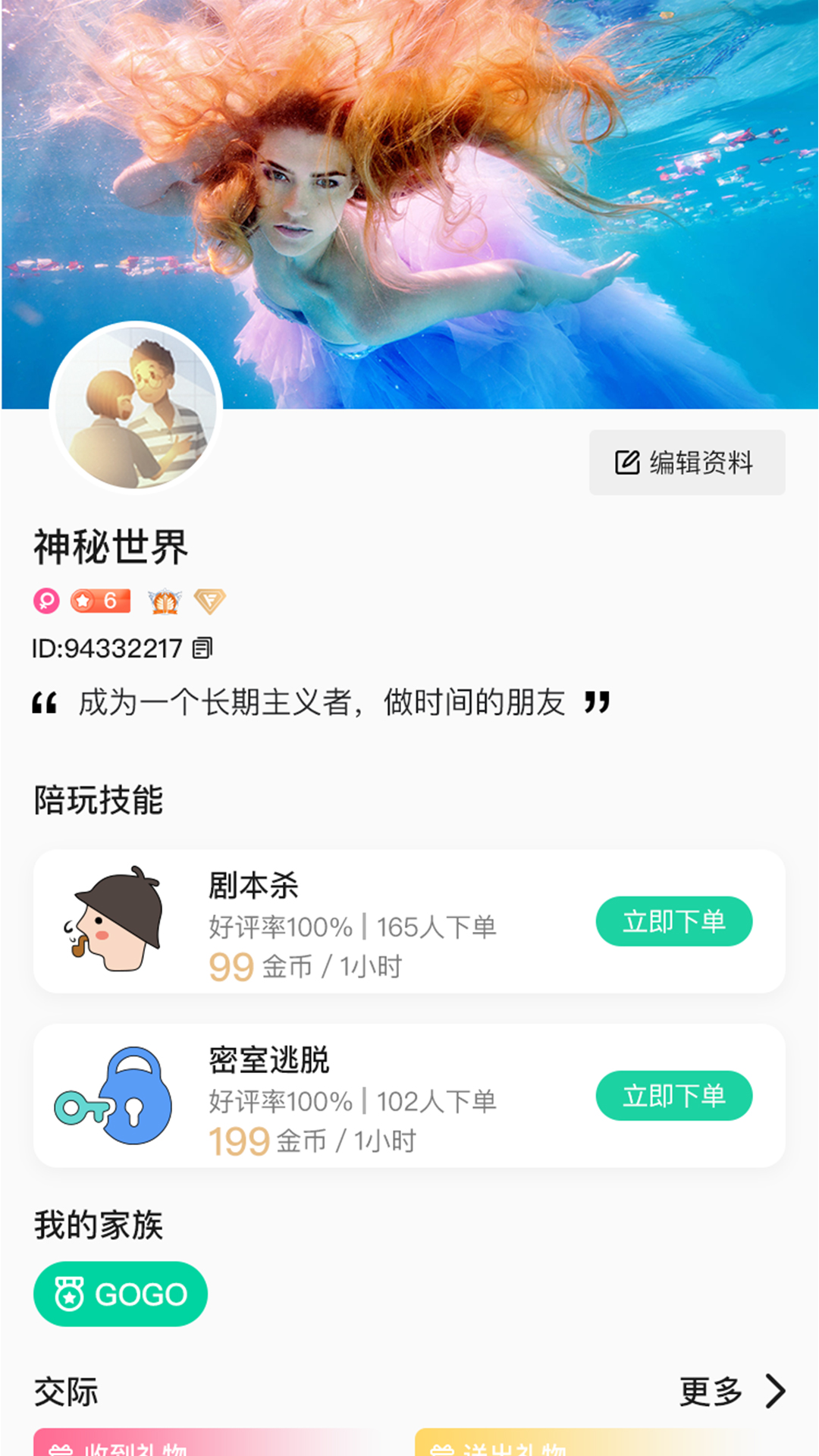Open the 编辑资料 profile editor
This screenshot has height=1456, width=819.
pyautogui.click(x=686, y=460)
